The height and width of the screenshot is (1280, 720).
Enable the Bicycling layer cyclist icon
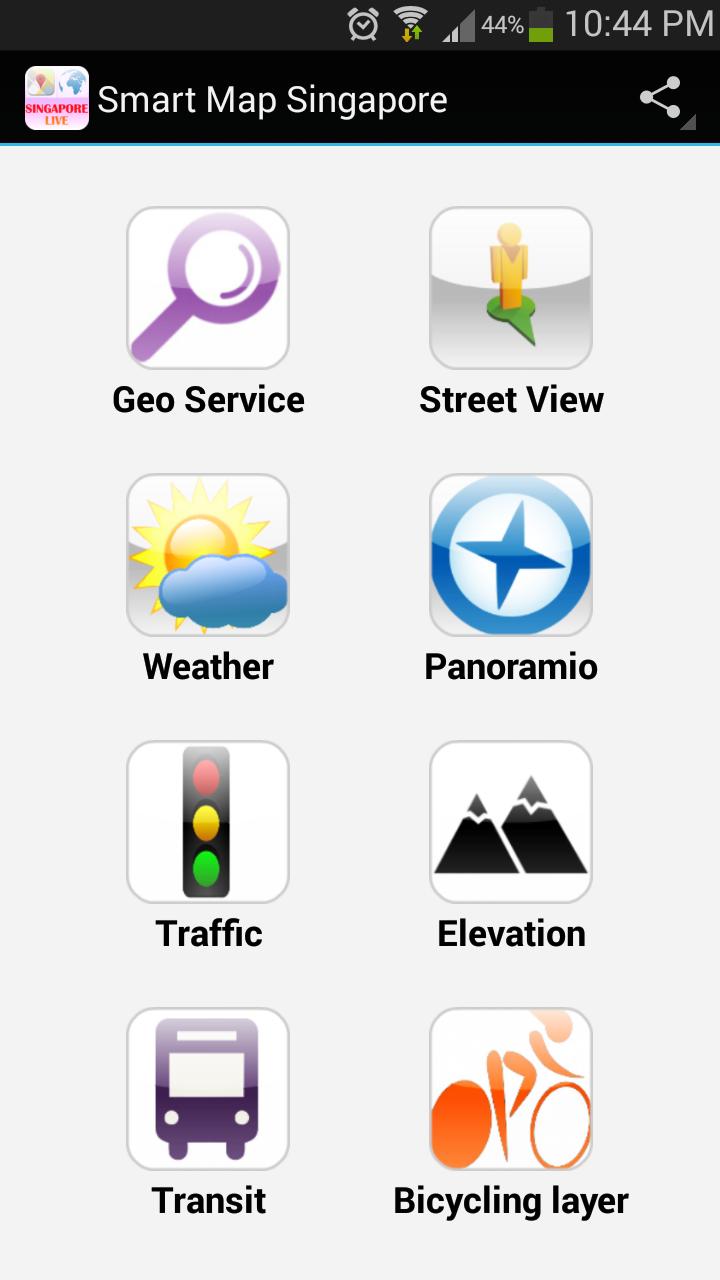tap(510, 1088)
